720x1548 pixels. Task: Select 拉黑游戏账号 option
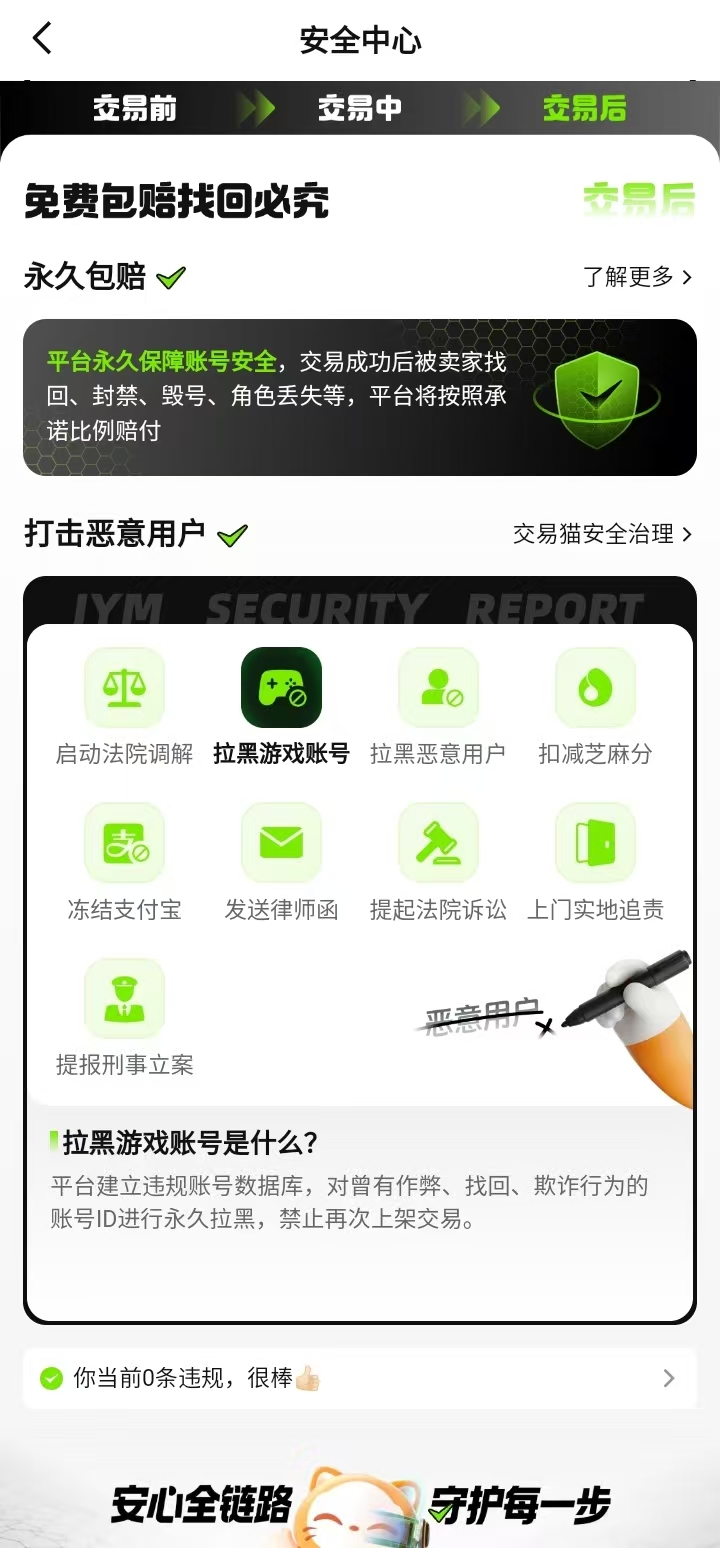coord(281,705)
